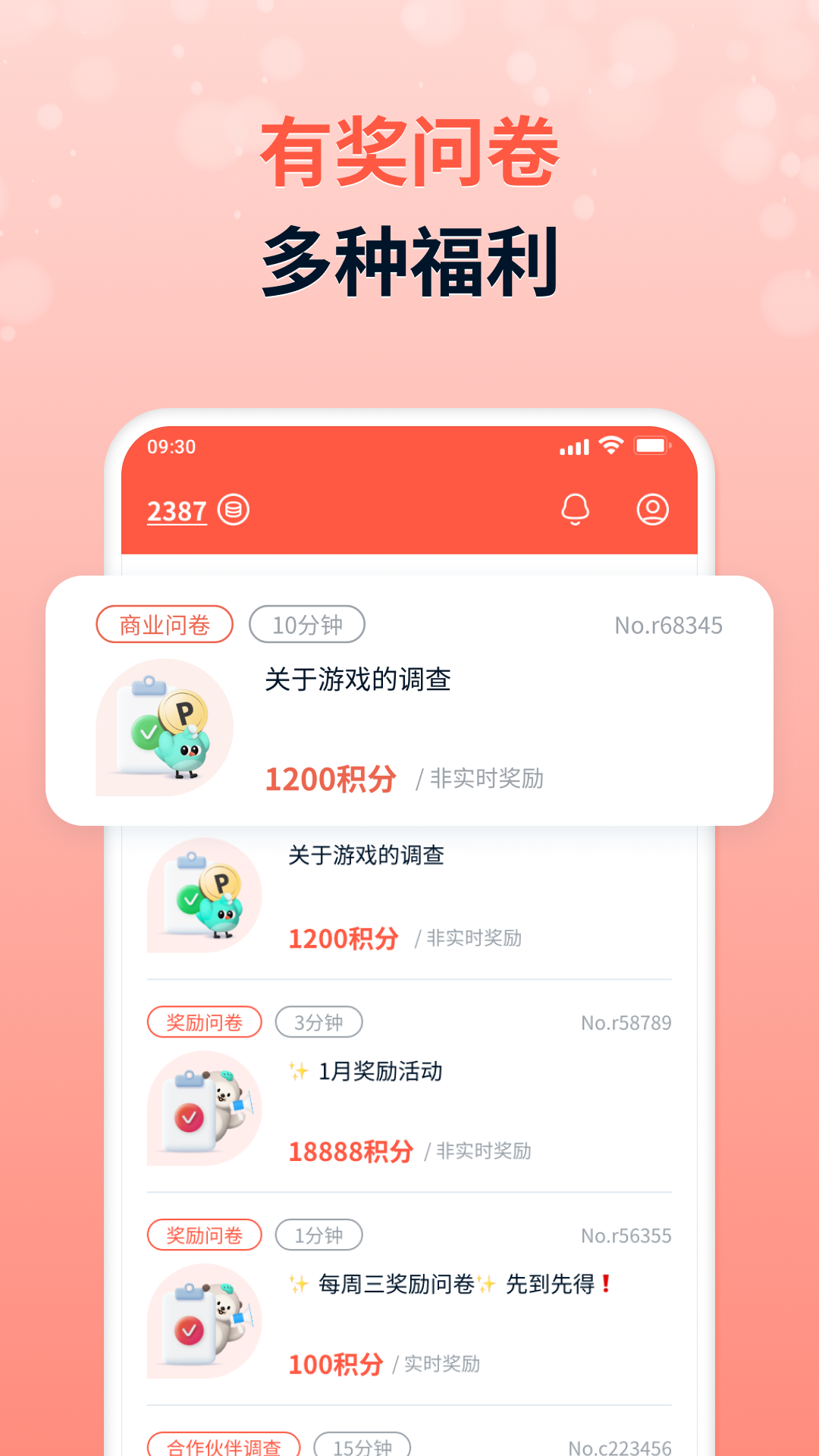Click the 18888积分 reward label
Viewport: 819px width, 1456px height.
click(x=349, y=1150)
